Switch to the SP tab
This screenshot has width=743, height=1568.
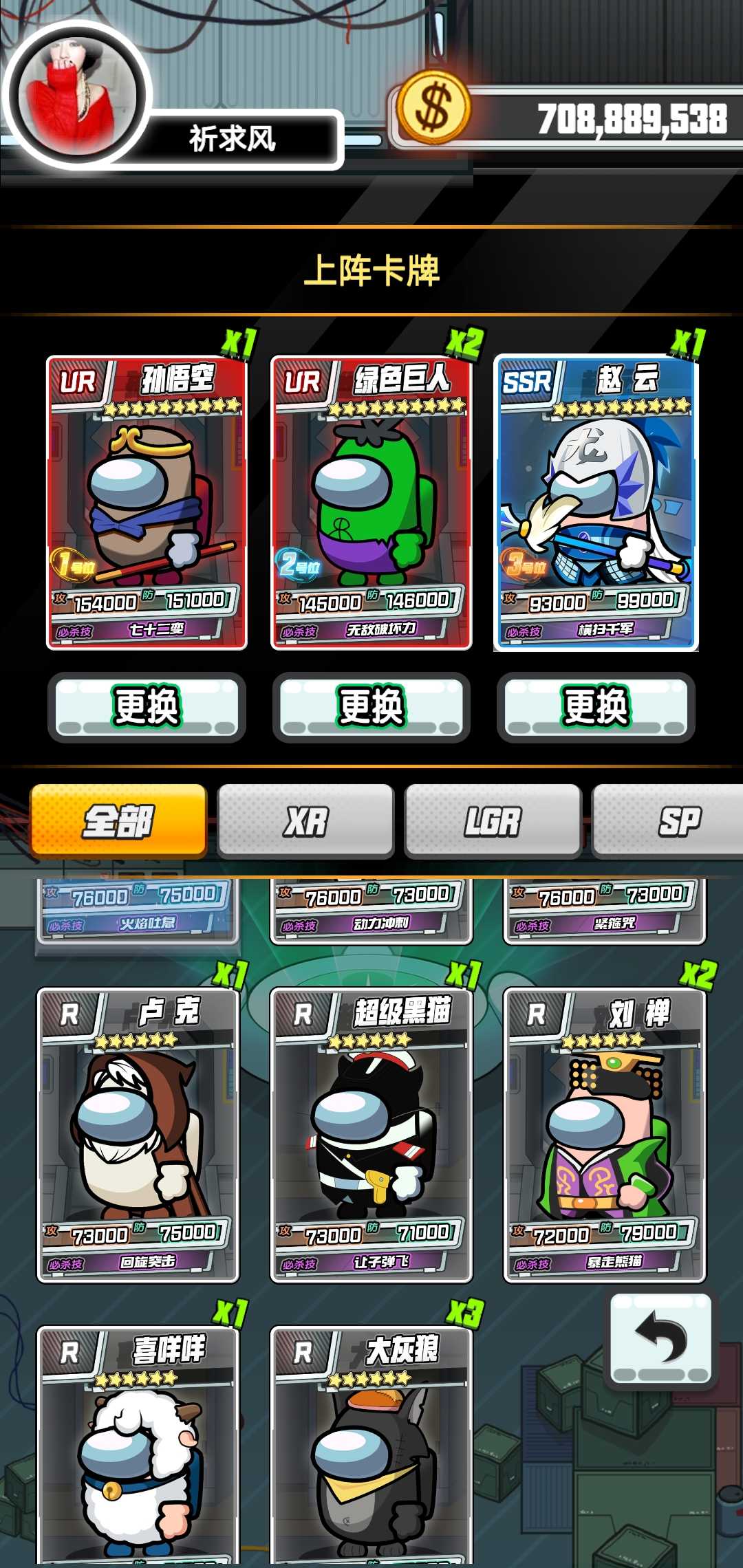pos(667,821)
